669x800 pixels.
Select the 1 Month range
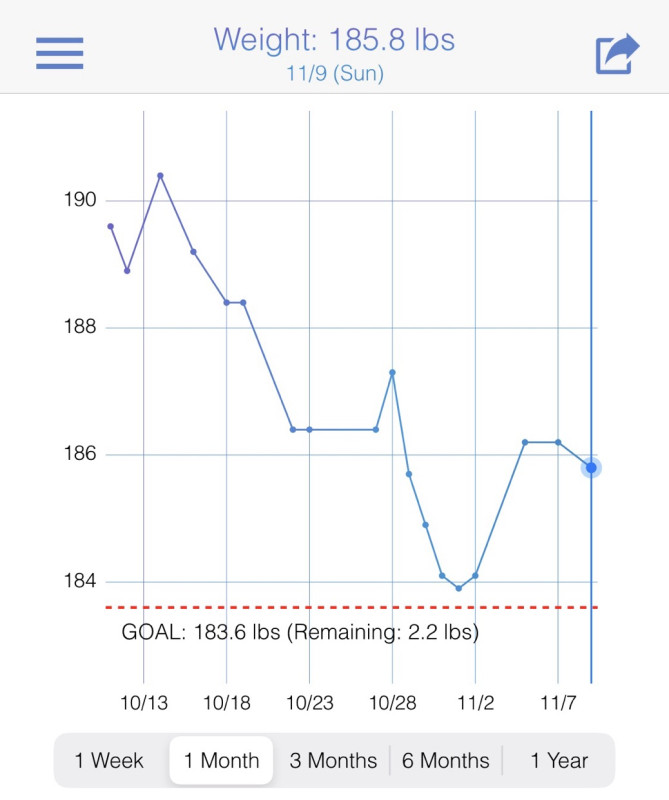[x=221, y=761]
